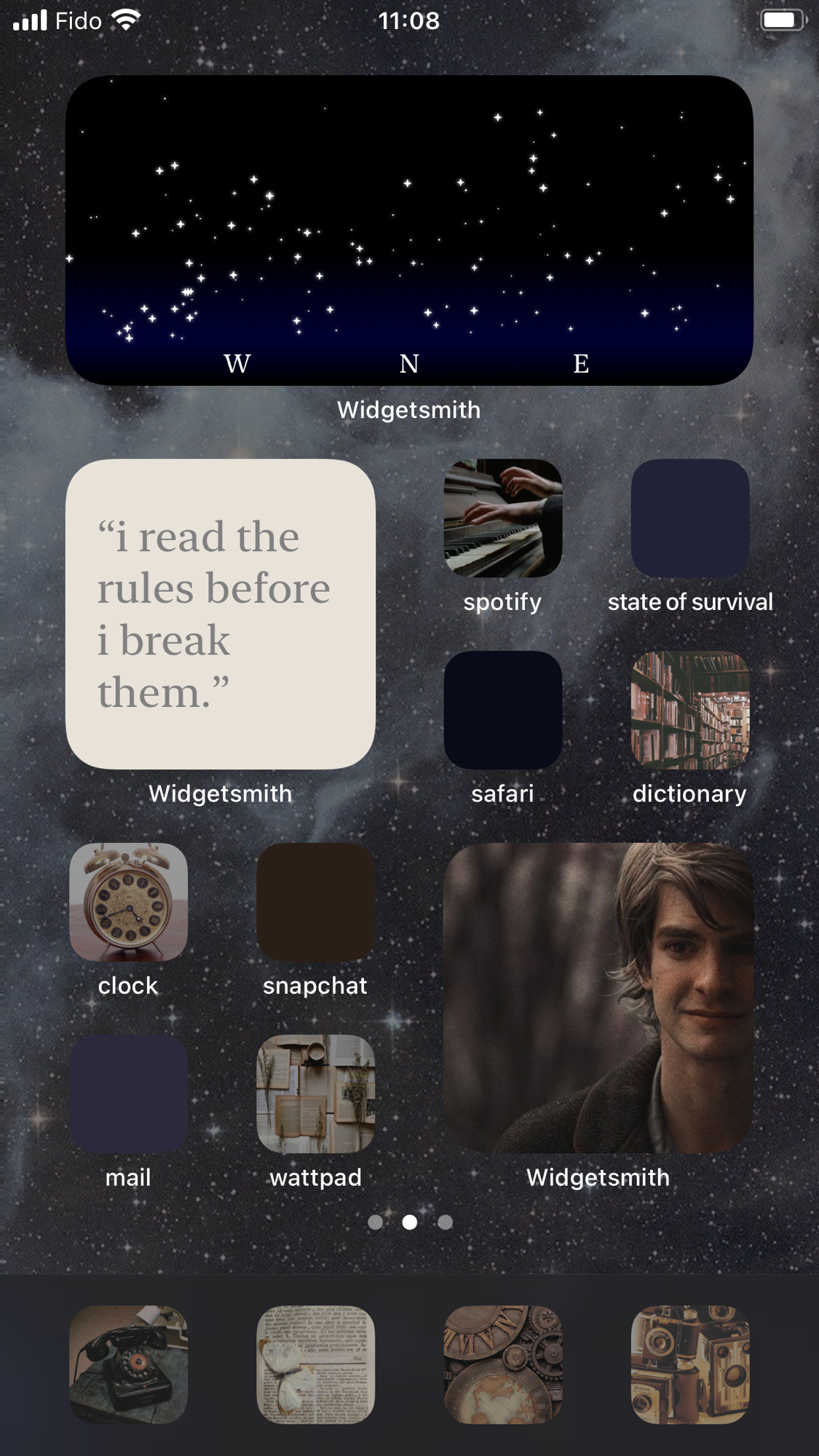819x1456 pixels.
Task: Open wattpad with the books icon
Action: (x=316, y=1093)
